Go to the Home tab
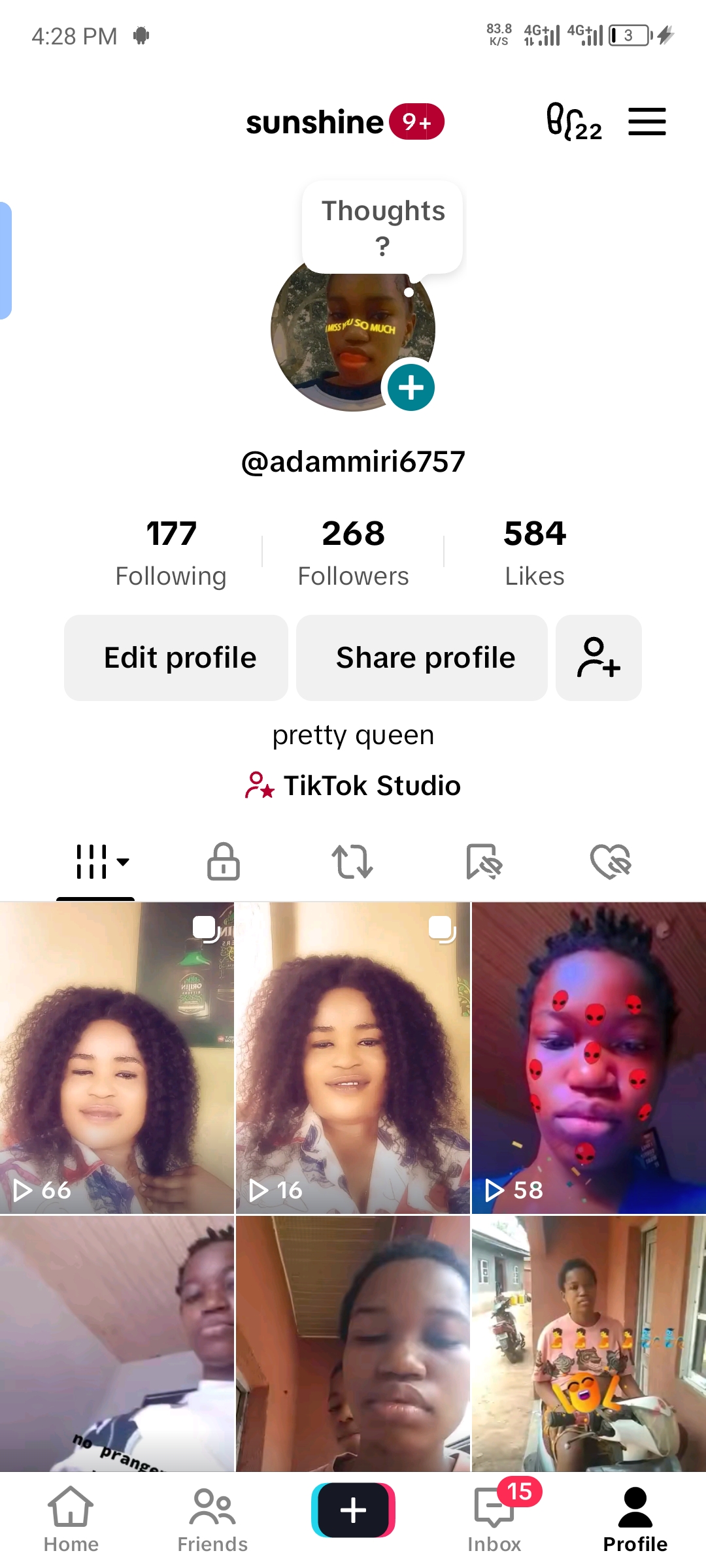The image size is (706, 1568). [x=71, y=1520]
